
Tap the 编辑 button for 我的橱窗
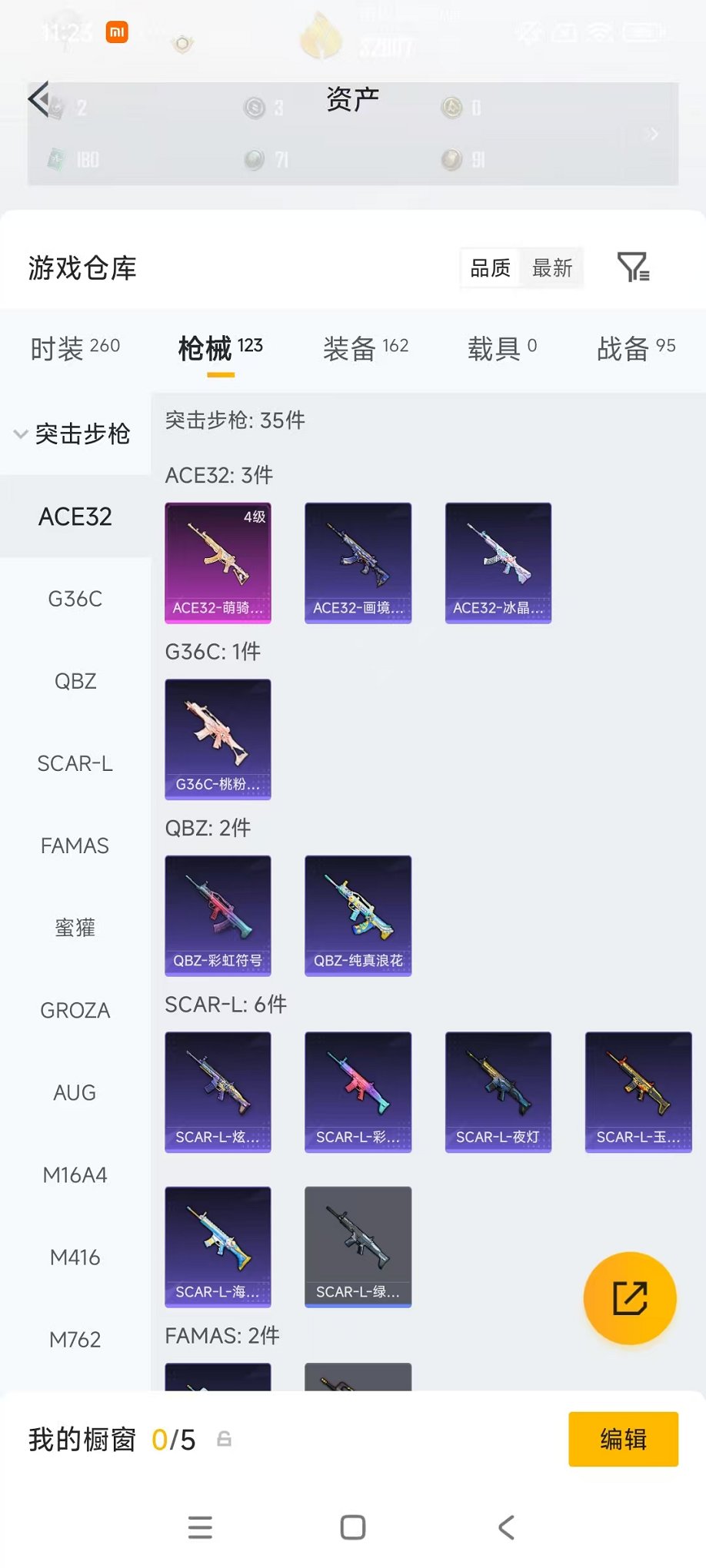click(623, 1439)
